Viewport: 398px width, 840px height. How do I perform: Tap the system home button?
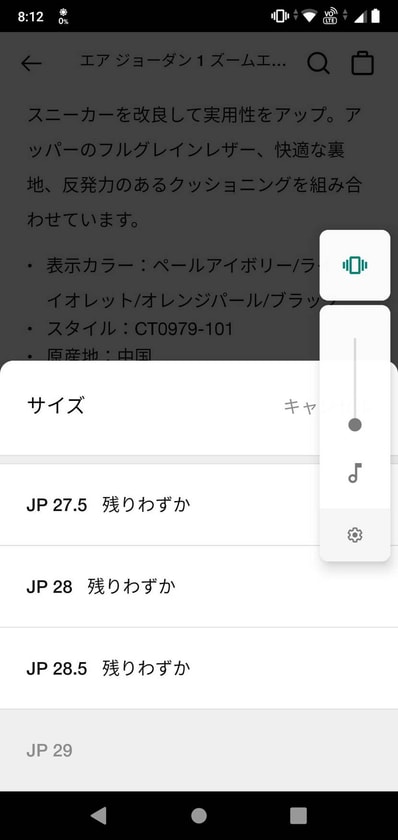[x=199, y=815]
